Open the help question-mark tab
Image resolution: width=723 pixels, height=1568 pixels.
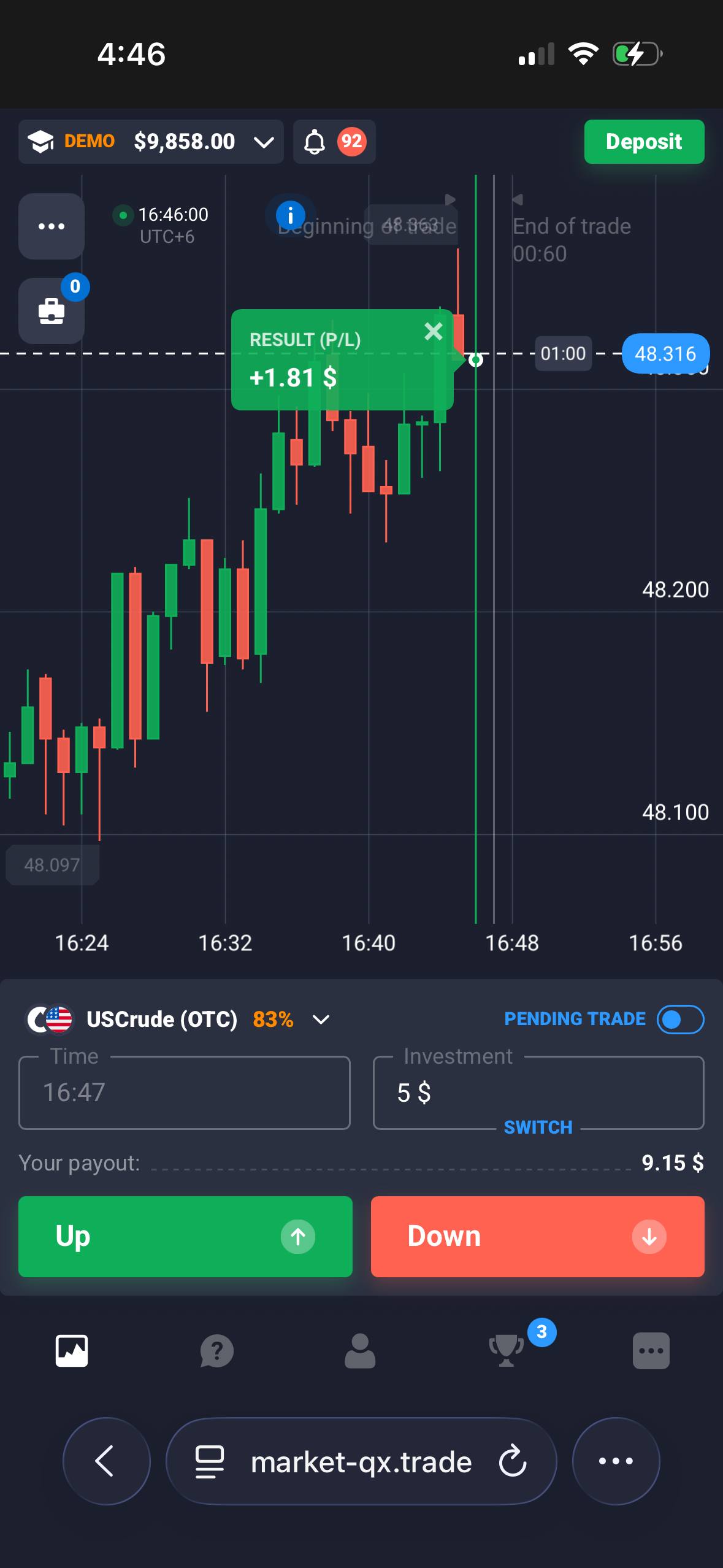click(x=216, y=1351)
